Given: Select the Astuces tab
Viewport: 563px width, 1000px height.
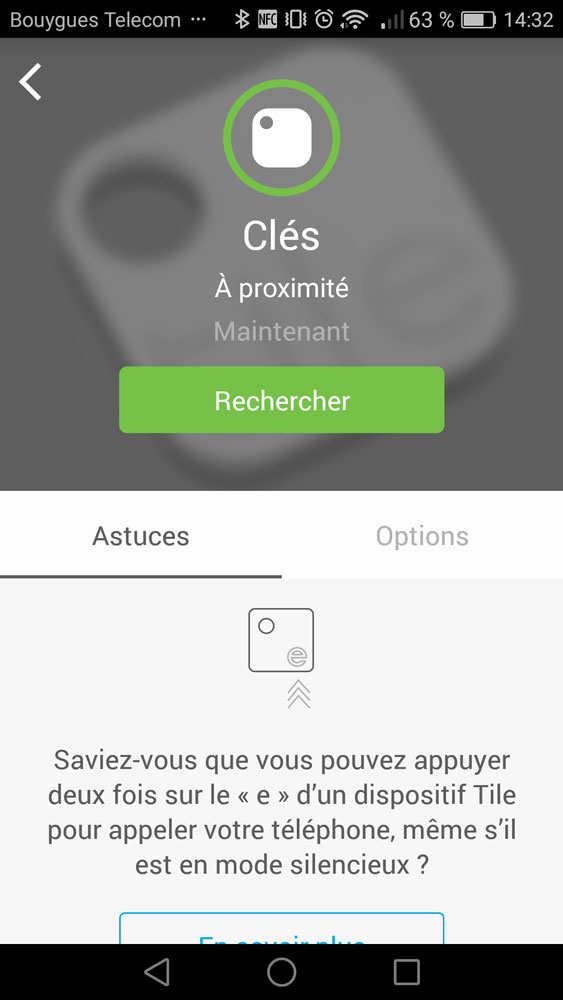Looking at the screenshot, I should click(140, 536).
